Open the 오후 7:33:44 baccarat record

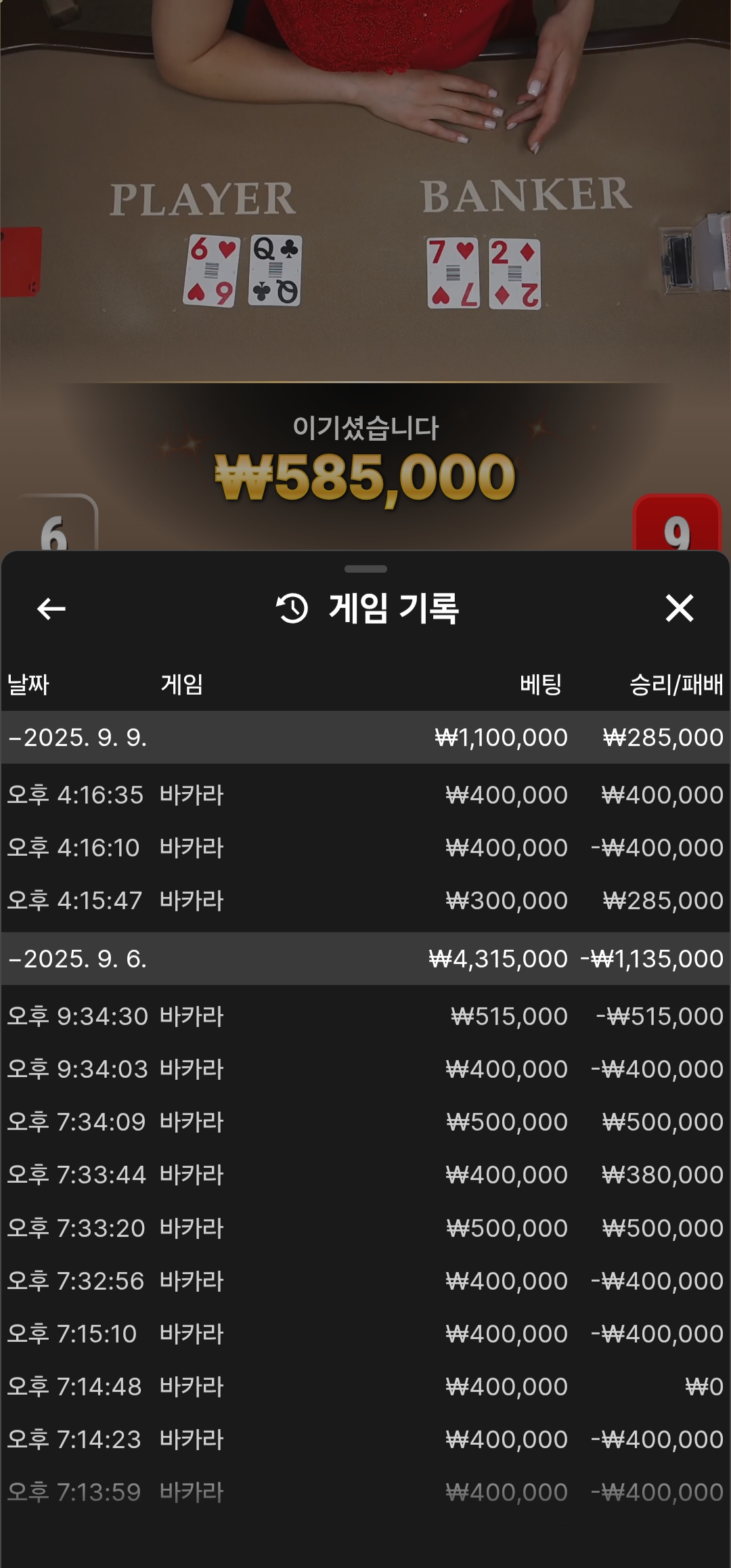coord(365,1175)
